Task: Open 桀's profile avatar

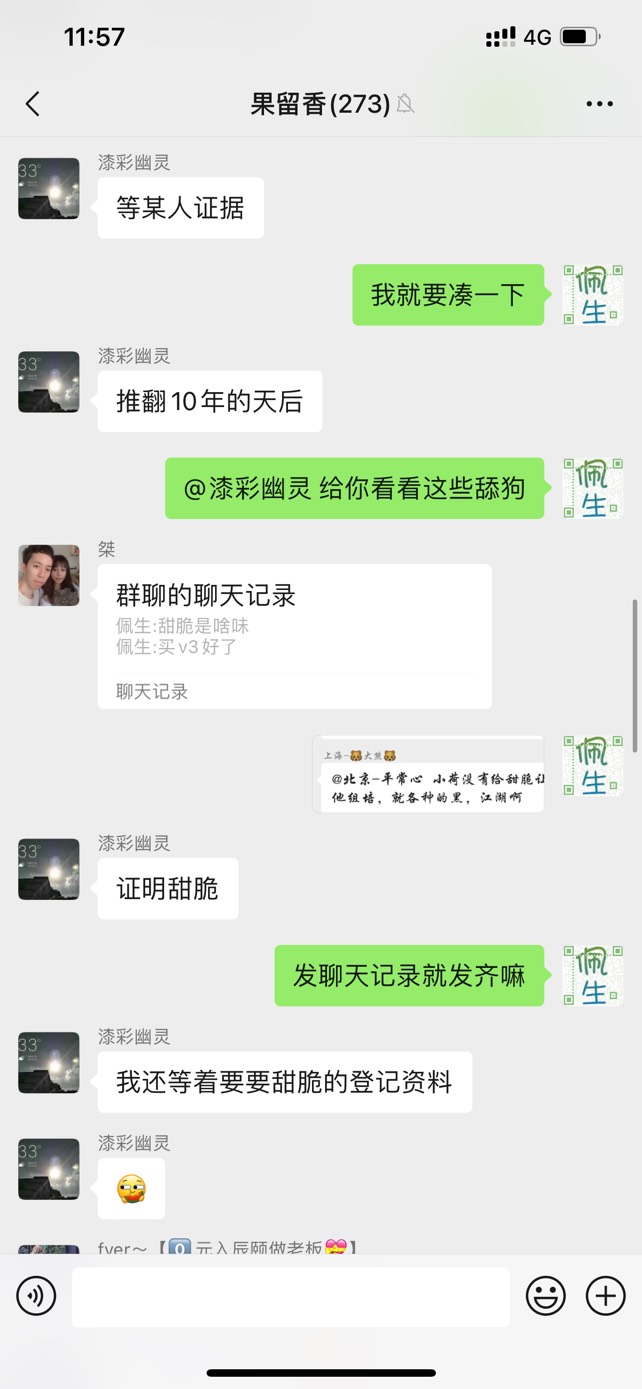Action: 49,575
